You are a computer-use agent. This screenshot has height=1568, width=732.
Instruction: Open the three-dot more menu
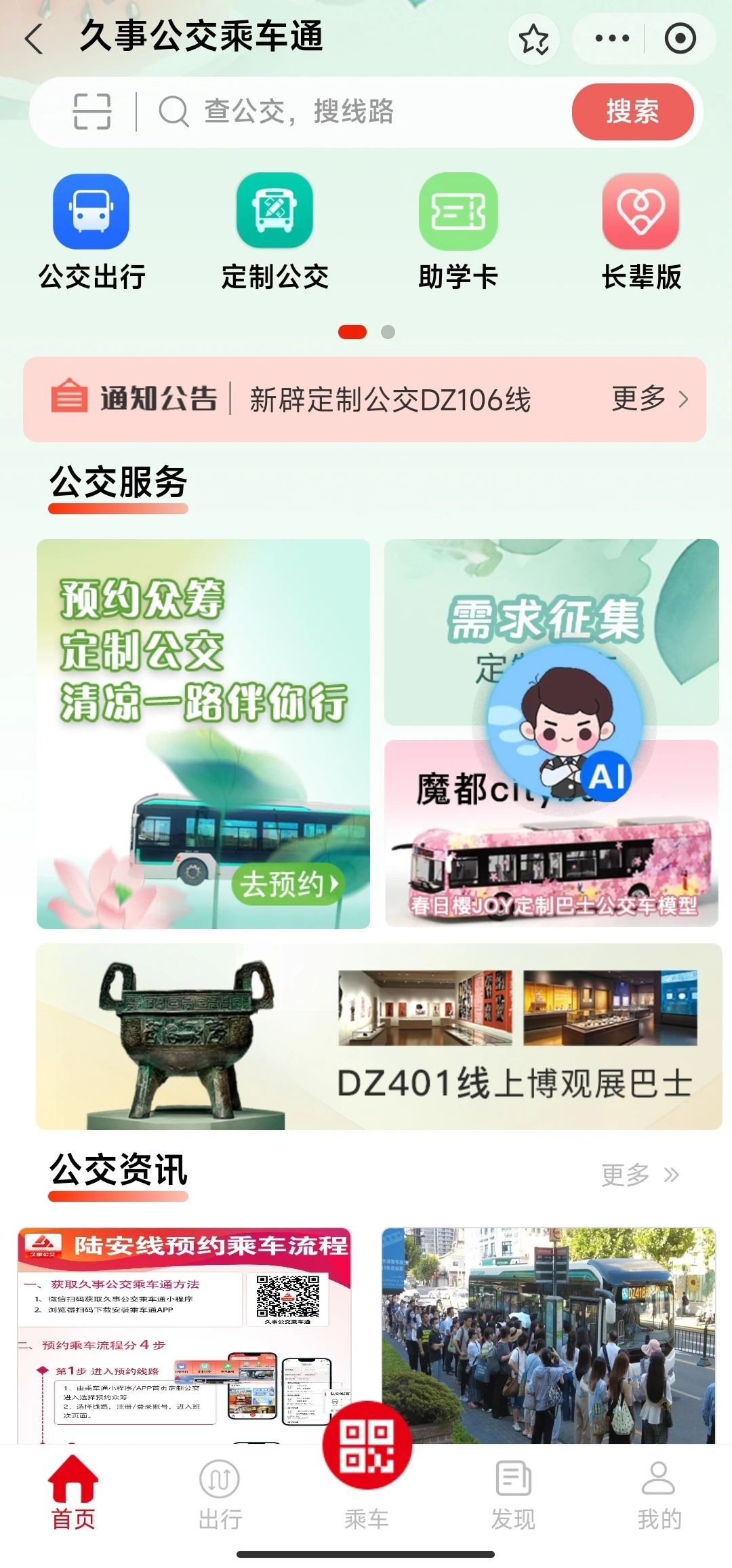(x=611, y=39)
